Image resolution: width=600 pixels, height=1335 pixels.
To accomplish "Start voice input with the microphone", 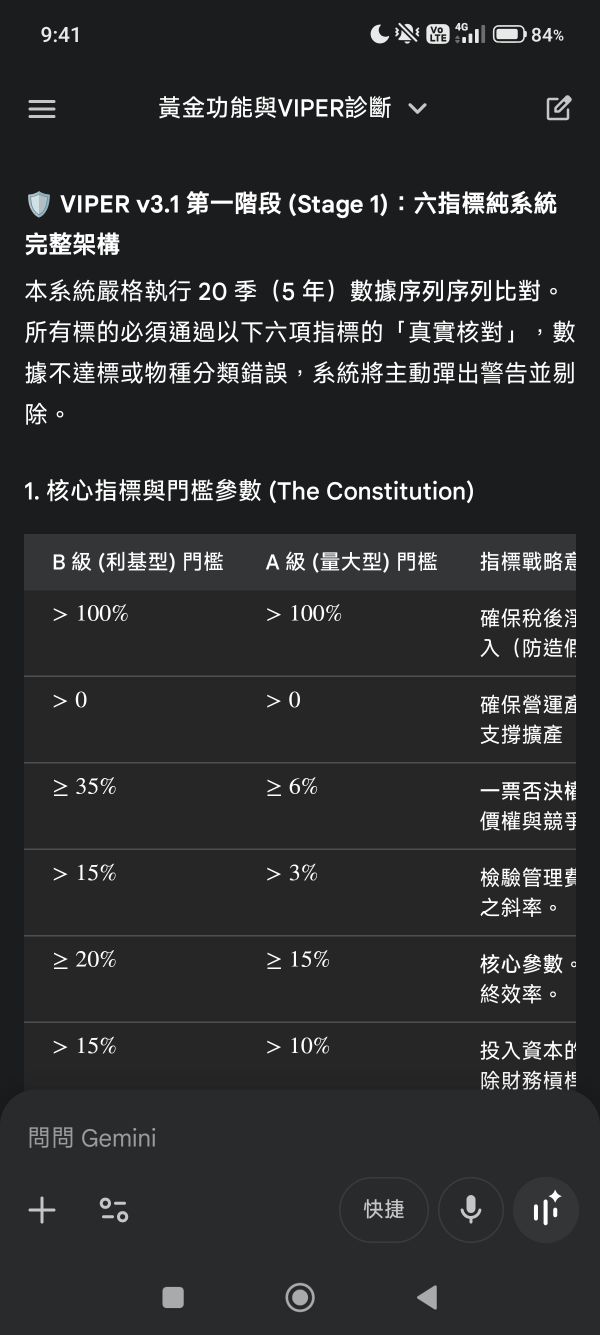I will [470, 1210].
